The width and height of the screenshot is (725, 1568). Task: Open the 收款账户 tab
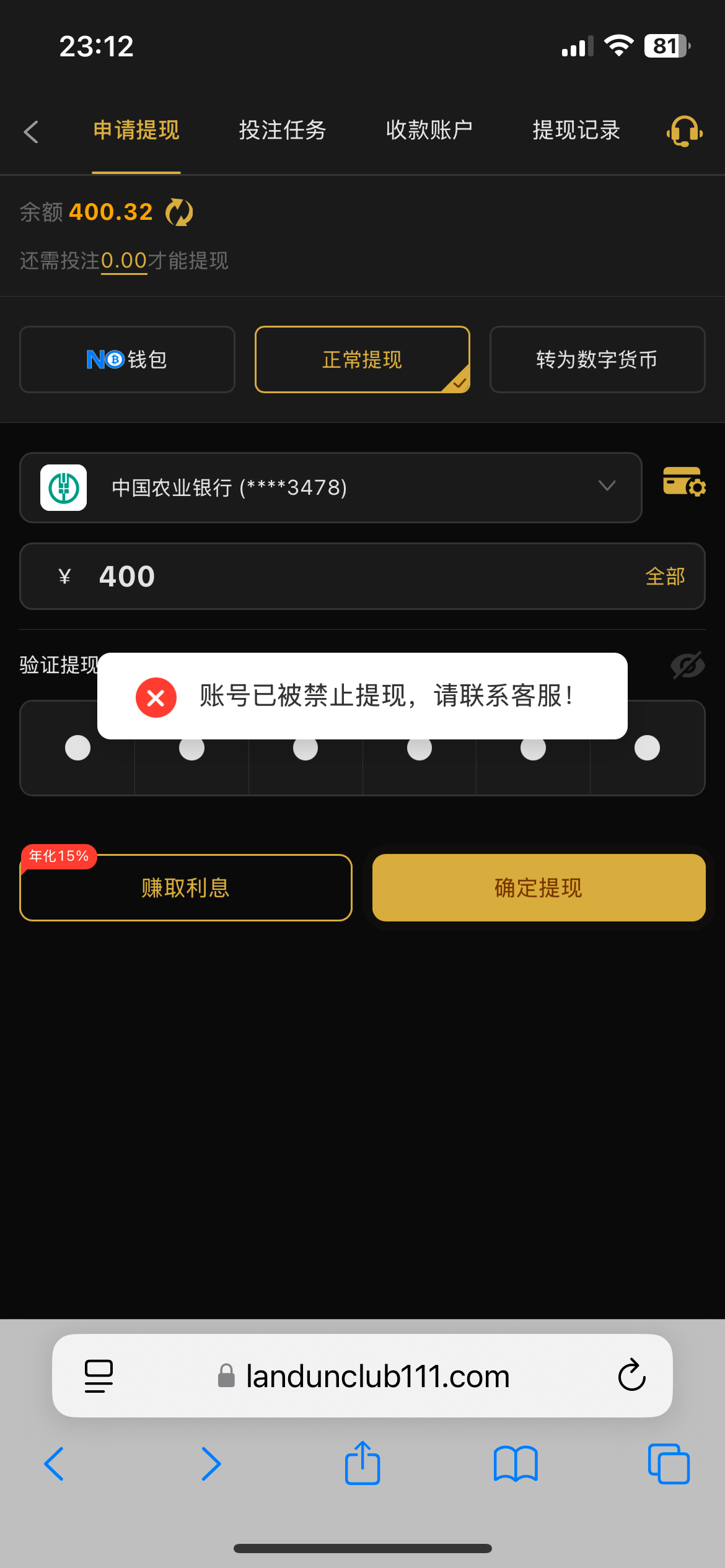429,131
